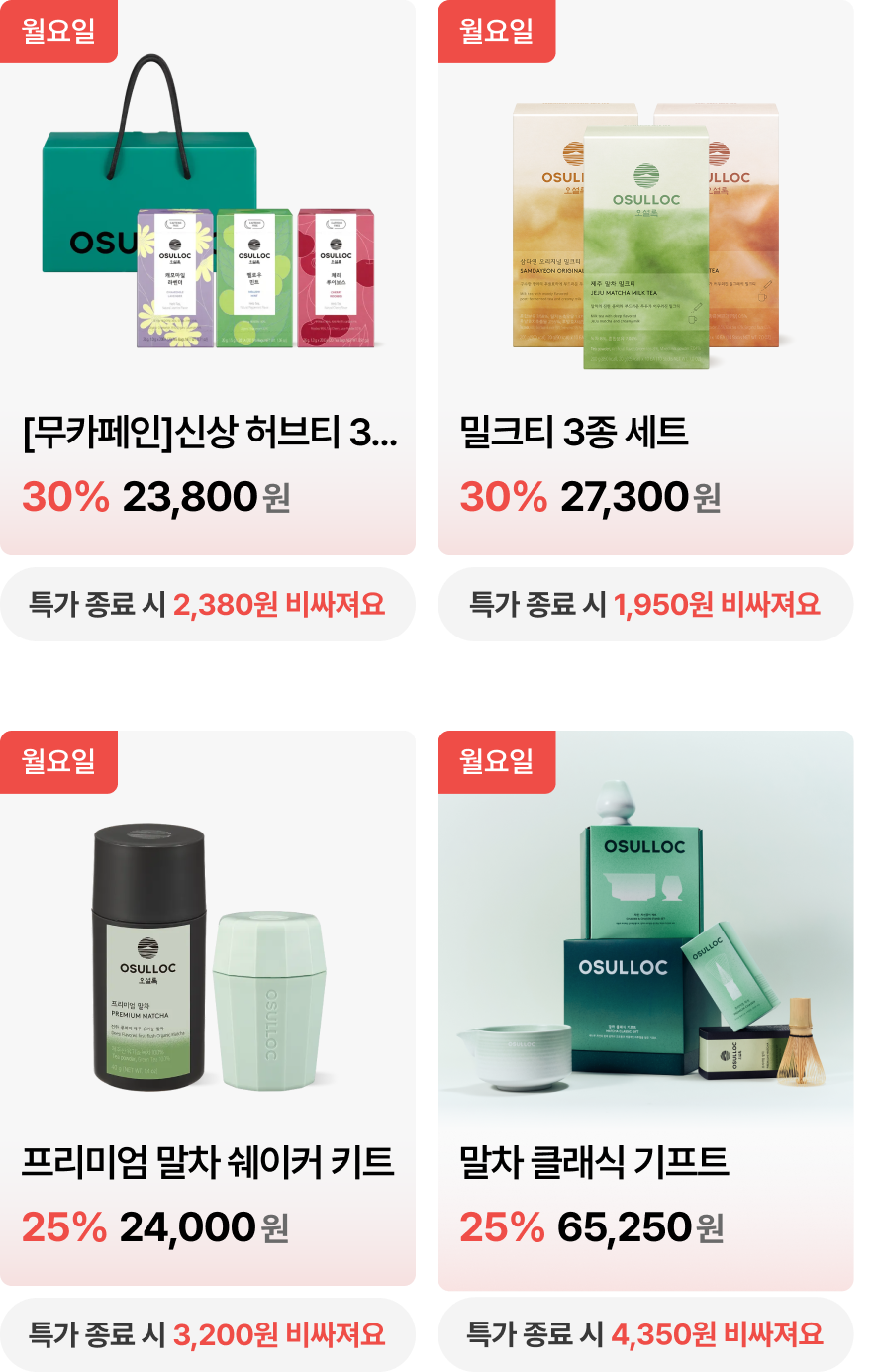Select the 말차 클래식 기프트 product card
The height and width of the screenshot is (1372, 876).
pos(645,1010)
